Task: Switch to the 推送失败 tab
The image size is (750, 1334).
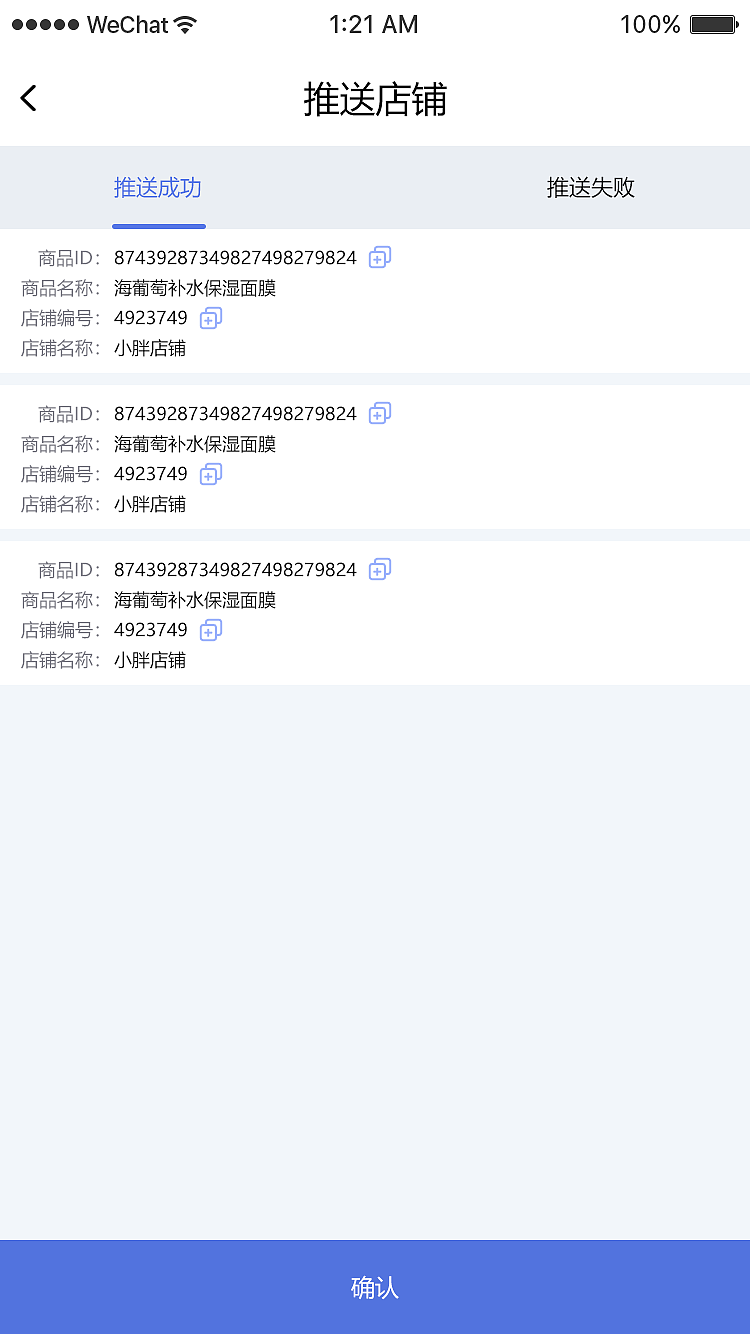Action: pyautogui.click(x=590, y=187)
